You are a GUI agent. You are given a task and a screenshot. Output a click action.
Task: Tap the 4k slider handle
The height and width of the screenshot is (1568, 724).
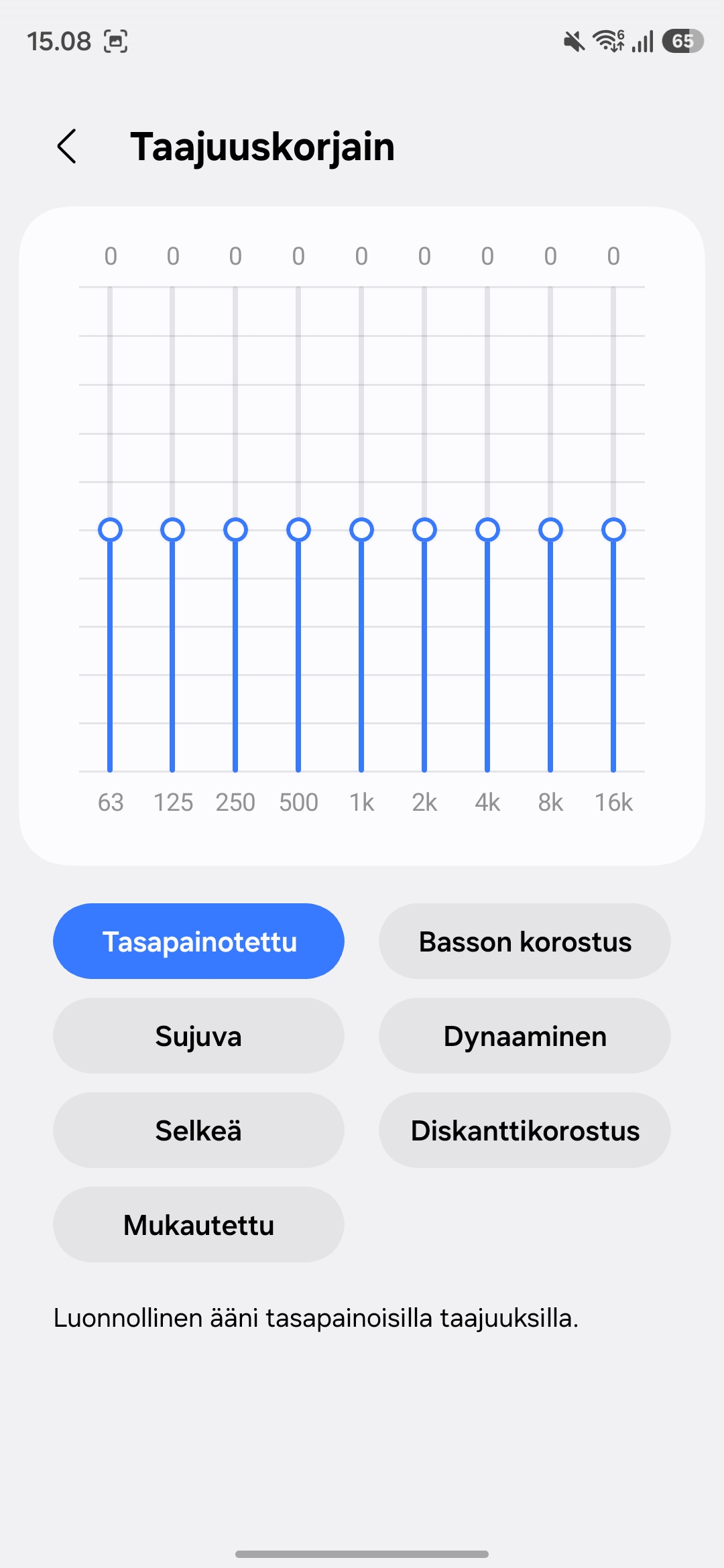[x=487, y=530]
